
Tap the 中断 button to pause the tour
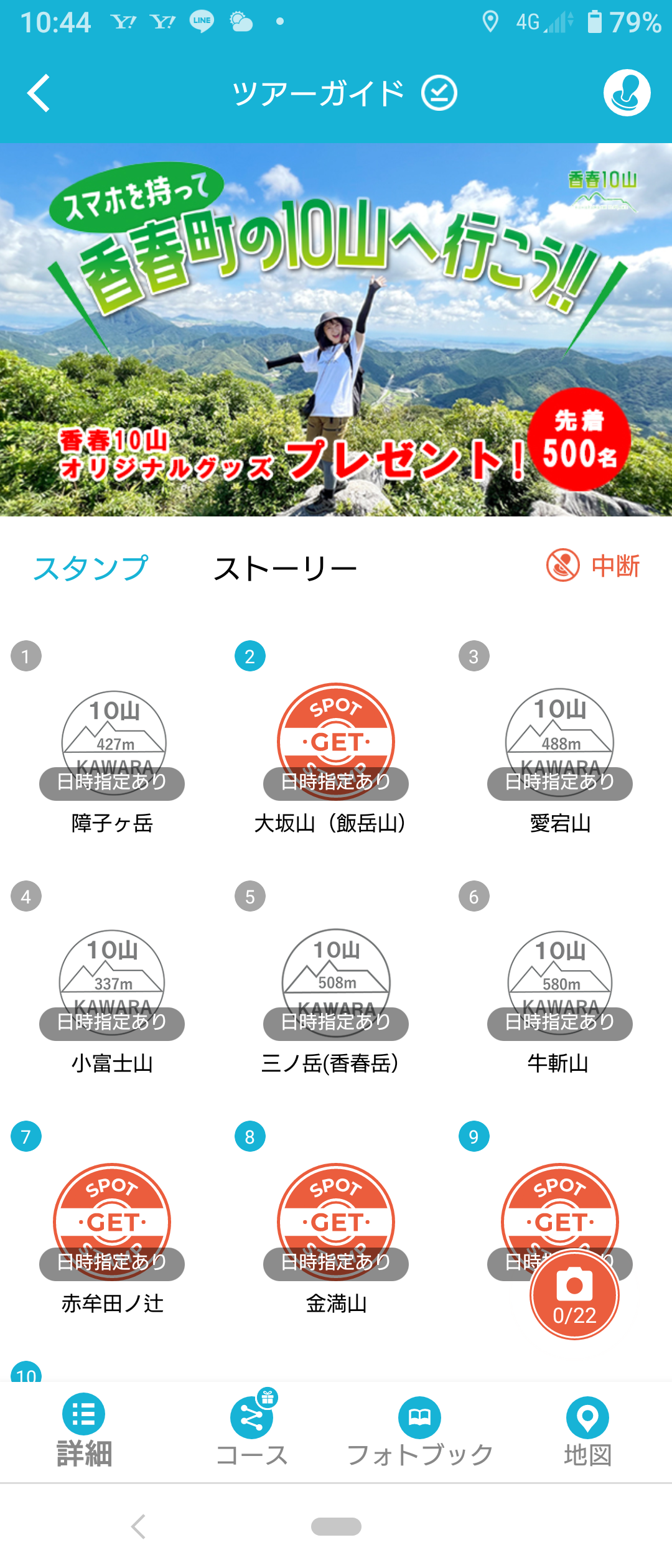click(x=593, y=566)
